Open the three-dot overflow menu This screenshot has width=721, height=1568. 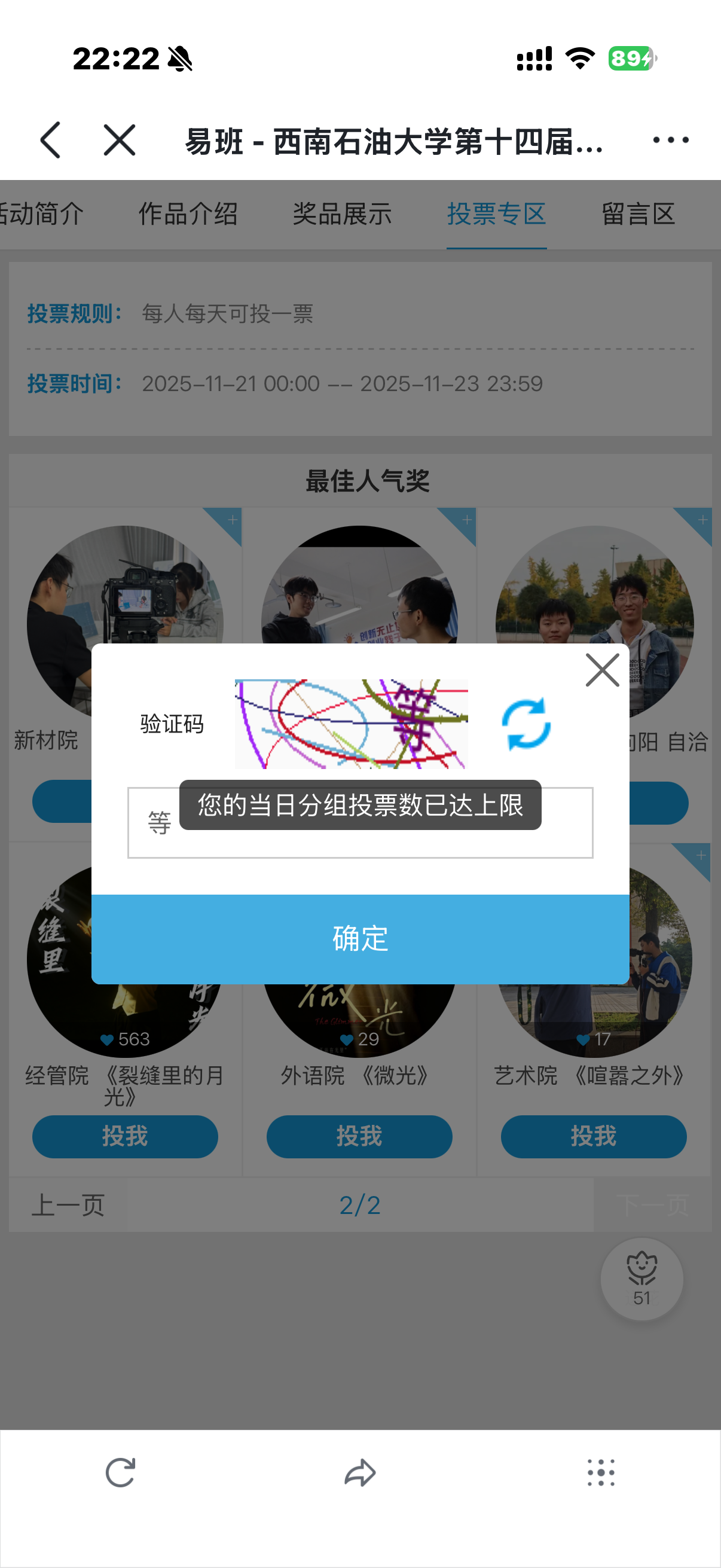pos(671,140)
